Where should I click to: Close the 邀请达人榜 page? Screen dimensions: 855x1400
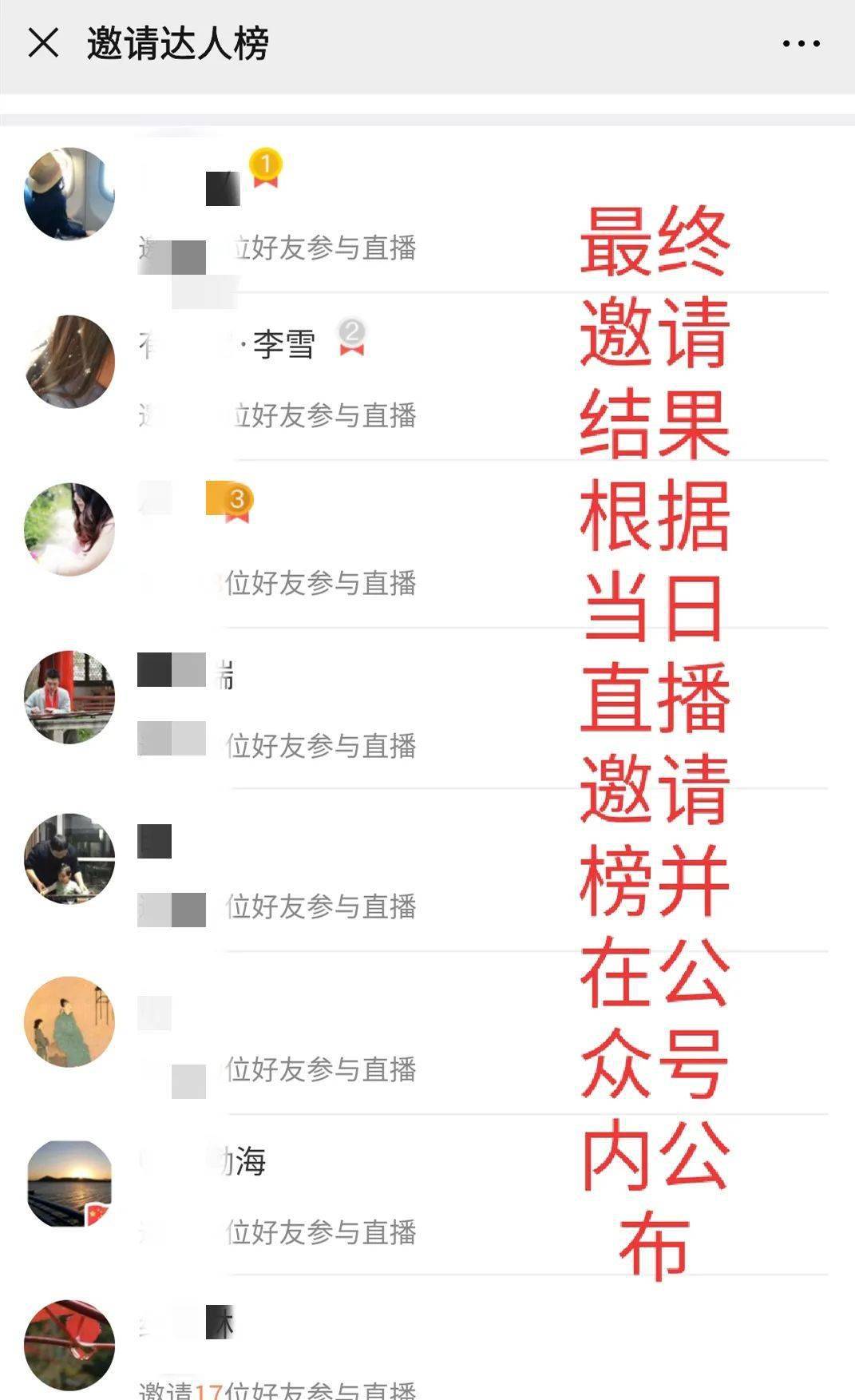[x=43, y=42]
